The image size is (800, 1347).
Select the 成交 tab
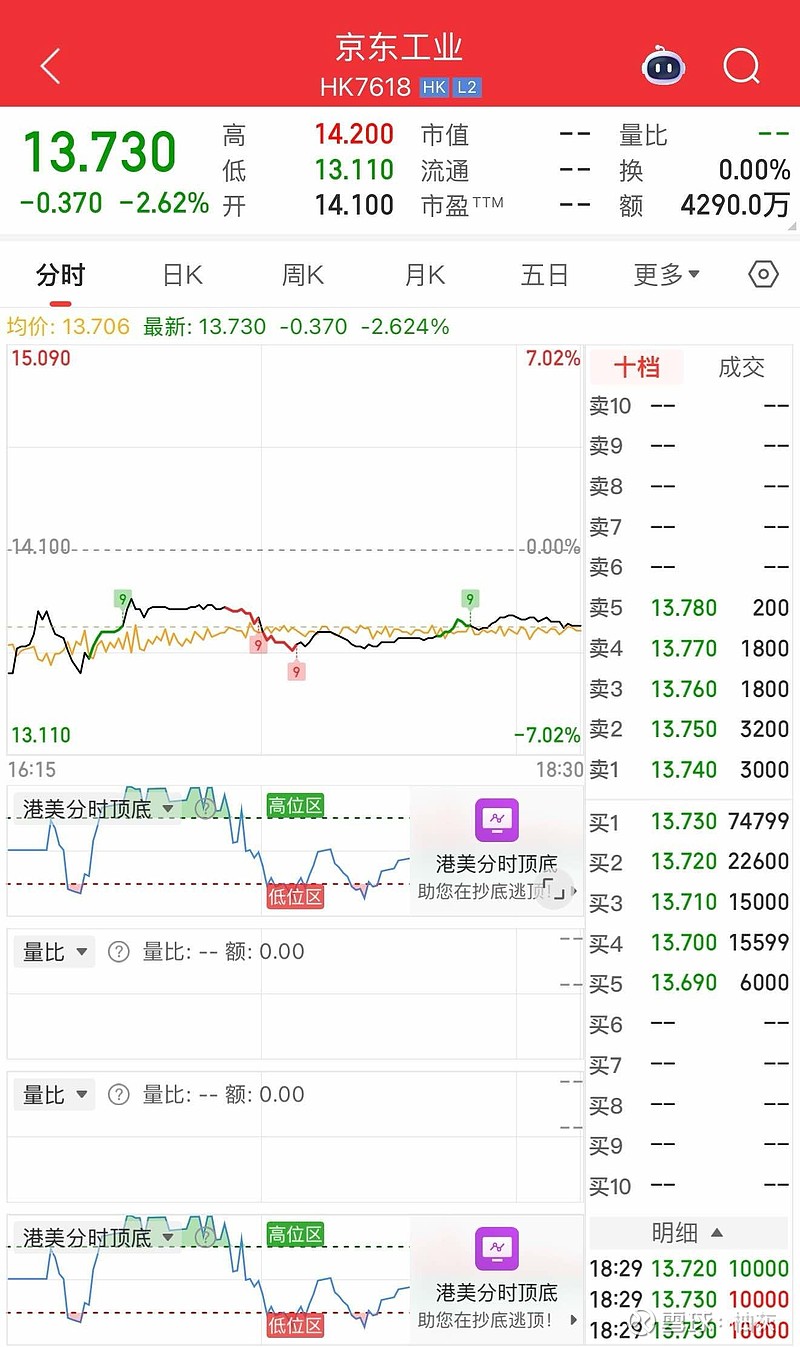(x=744, y=367)
